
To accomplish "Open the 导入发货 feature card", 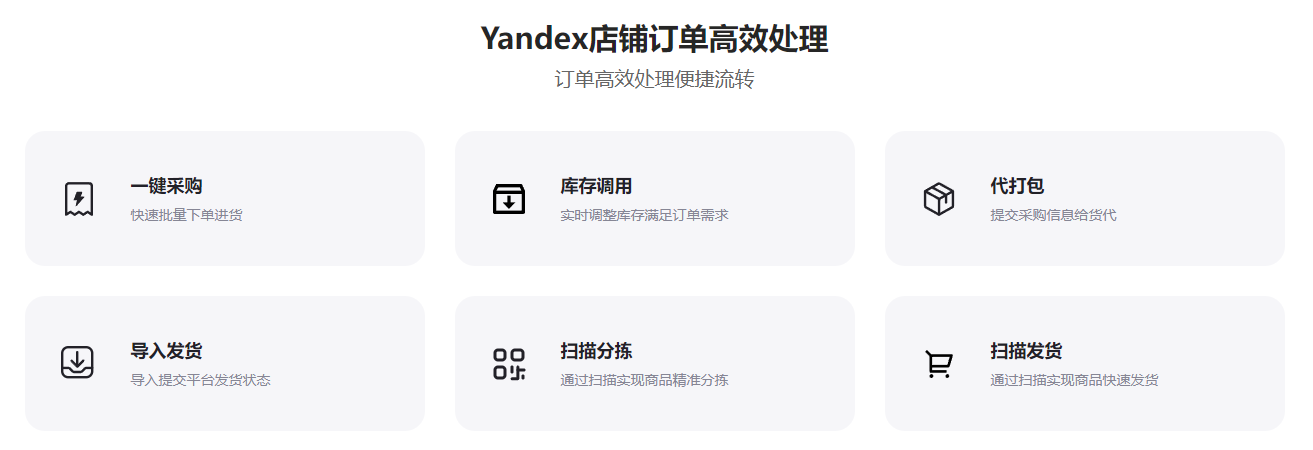I will 224,364.
